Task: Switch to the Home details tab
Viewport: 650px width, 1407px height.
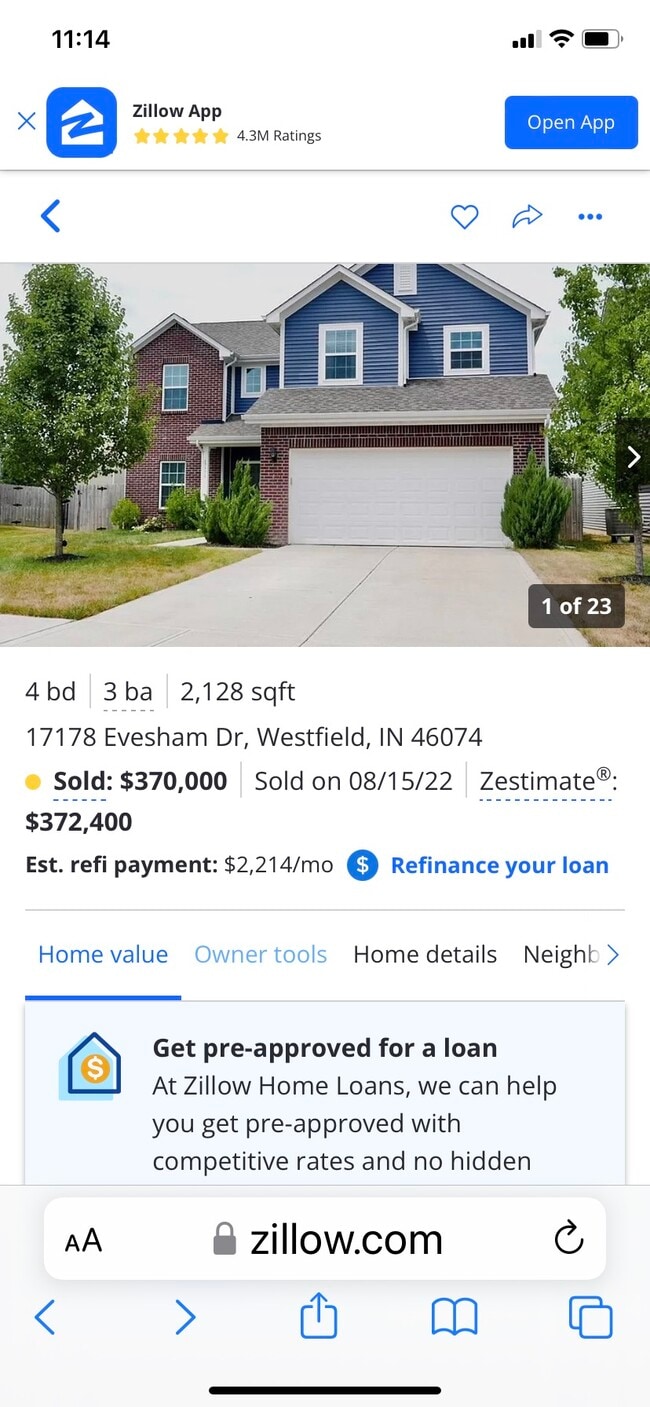Action: tap(425, 955)
